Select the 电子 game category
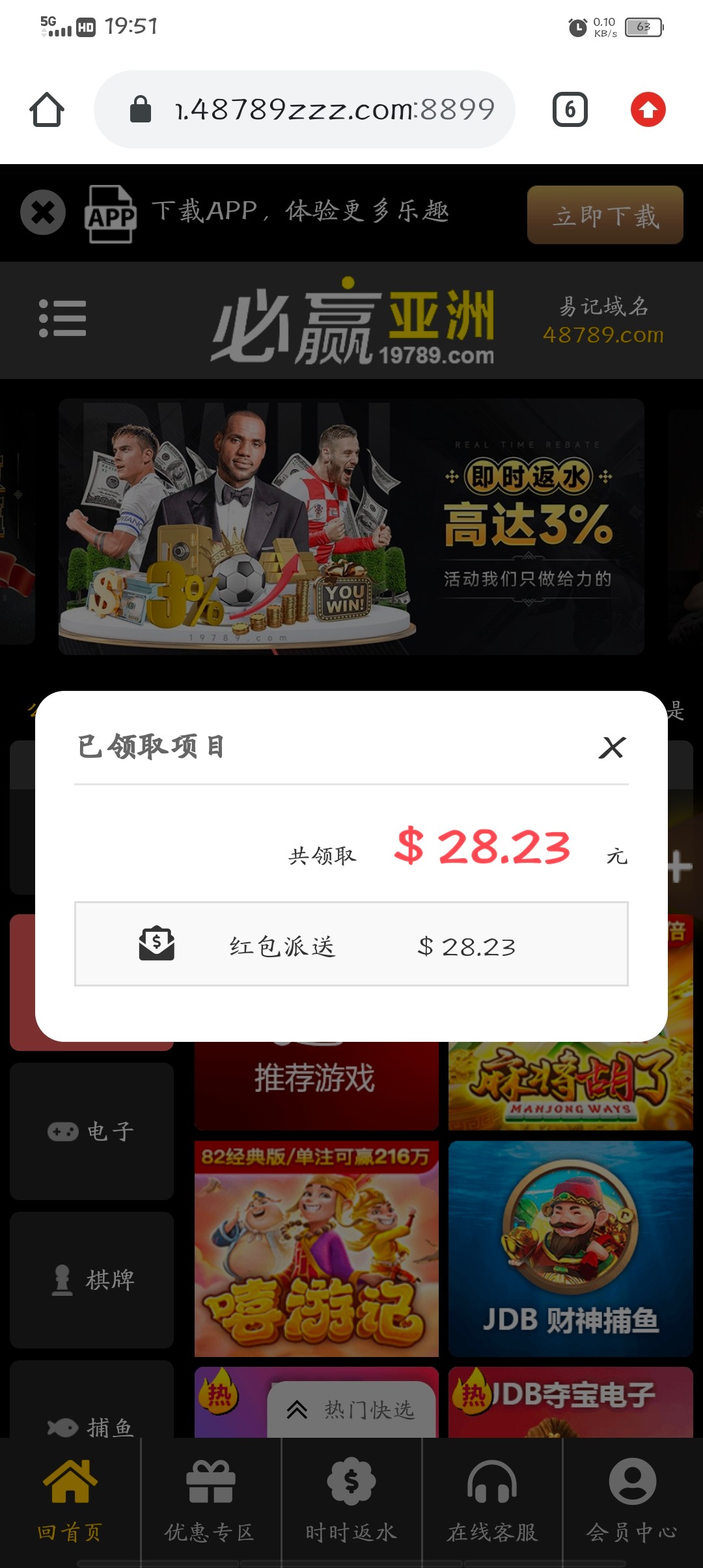Screen dimensions: 703x1568 tap(92, 1132)
